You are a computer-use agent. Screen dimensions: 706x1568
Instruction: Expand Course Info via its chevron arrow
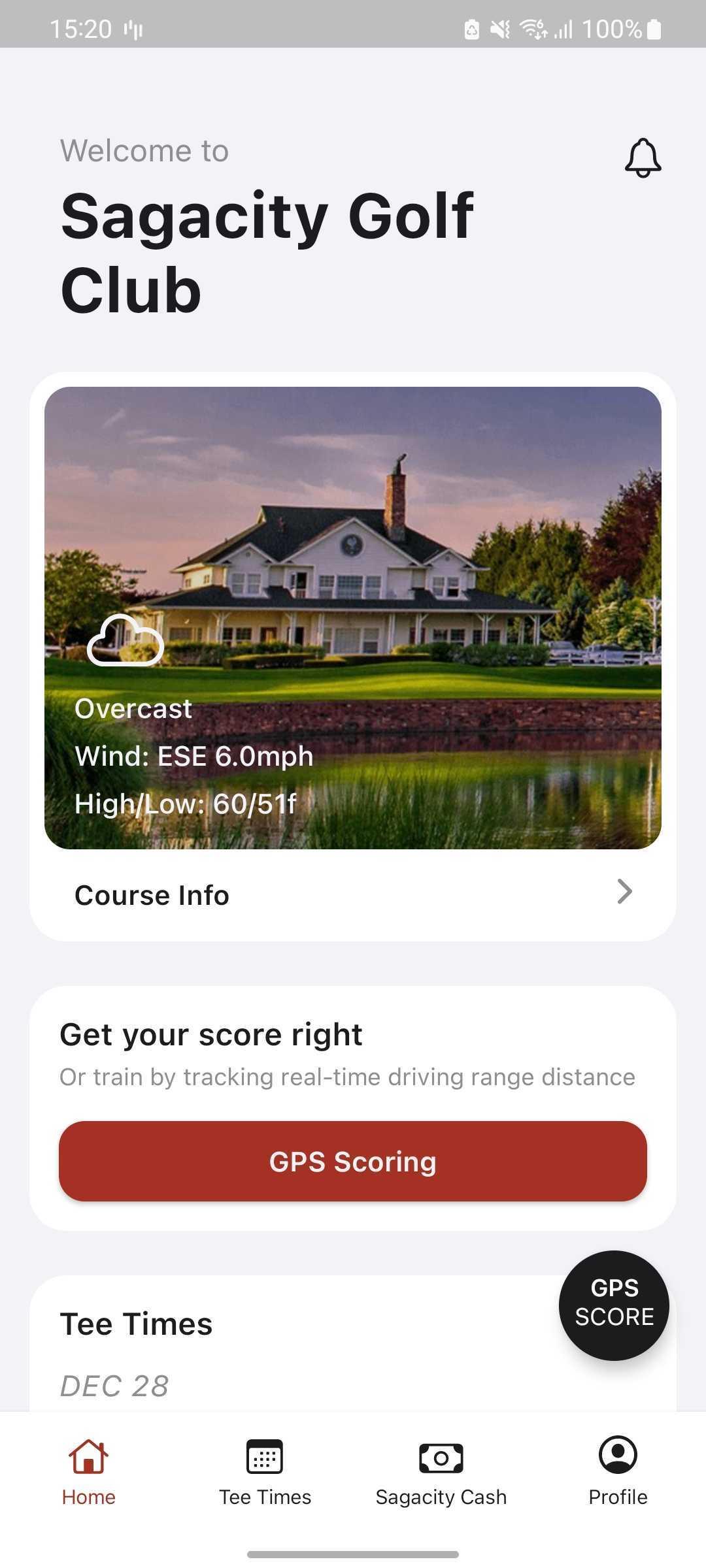(625, 892)
